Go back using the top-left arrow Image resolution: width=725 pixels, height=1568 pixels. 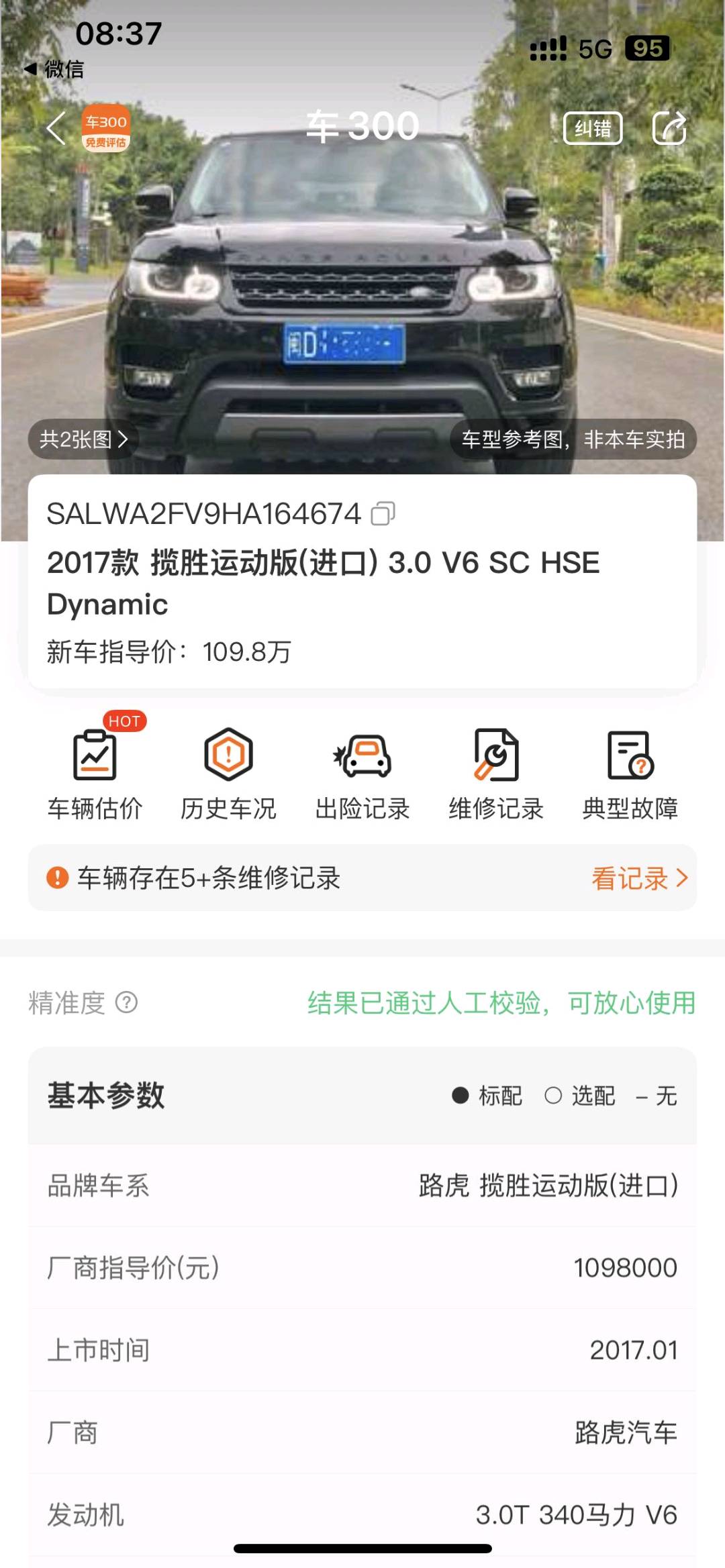tap(56, 127)
